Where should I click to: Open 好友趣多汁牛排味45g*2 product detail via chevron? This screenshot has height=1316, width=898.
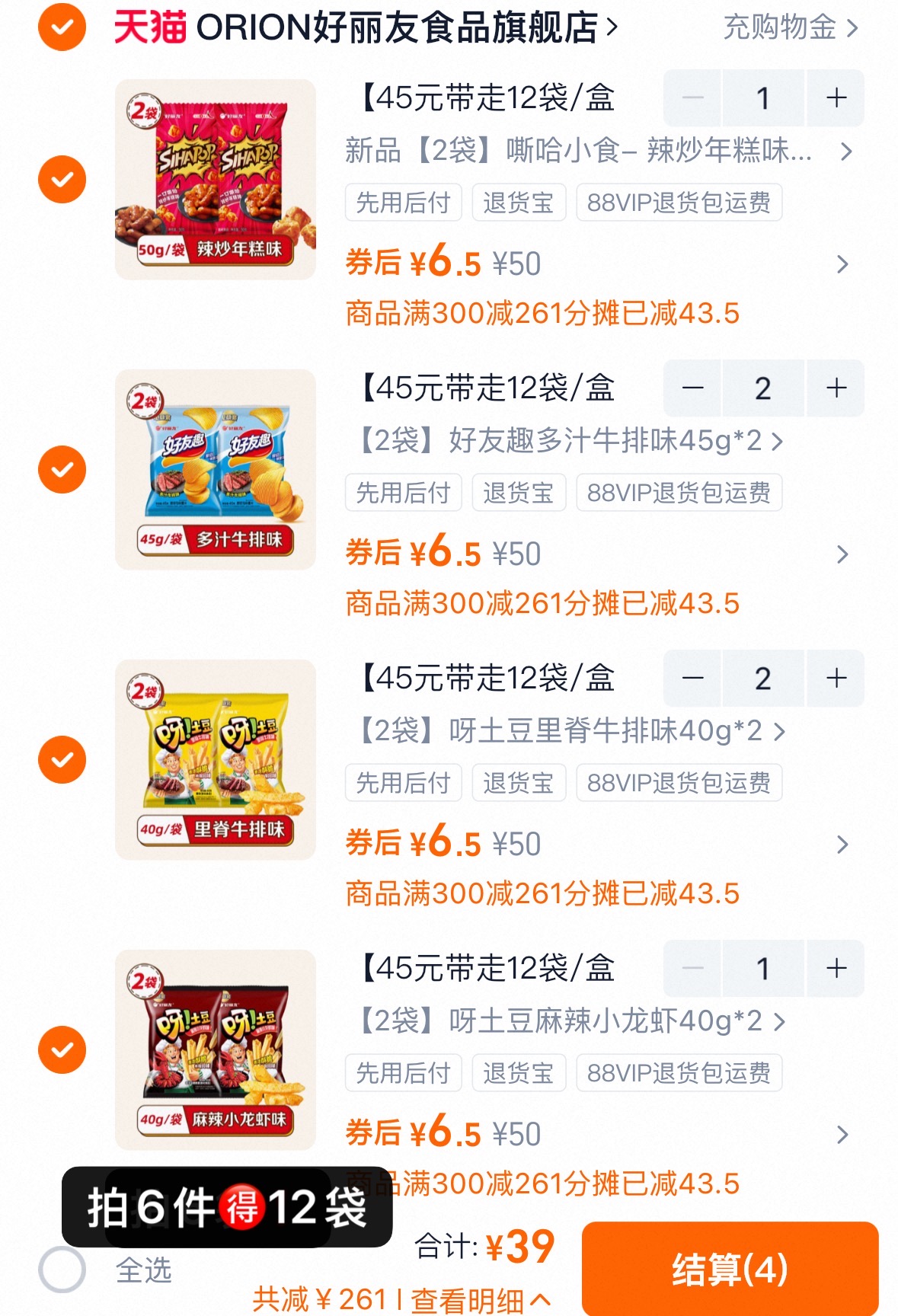click(776, 443)
